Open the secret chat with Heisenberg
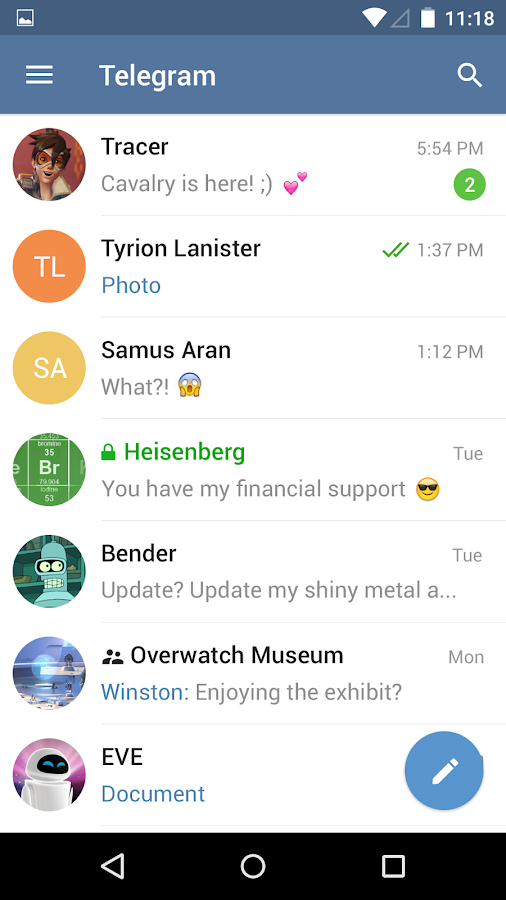 [253, 470]
